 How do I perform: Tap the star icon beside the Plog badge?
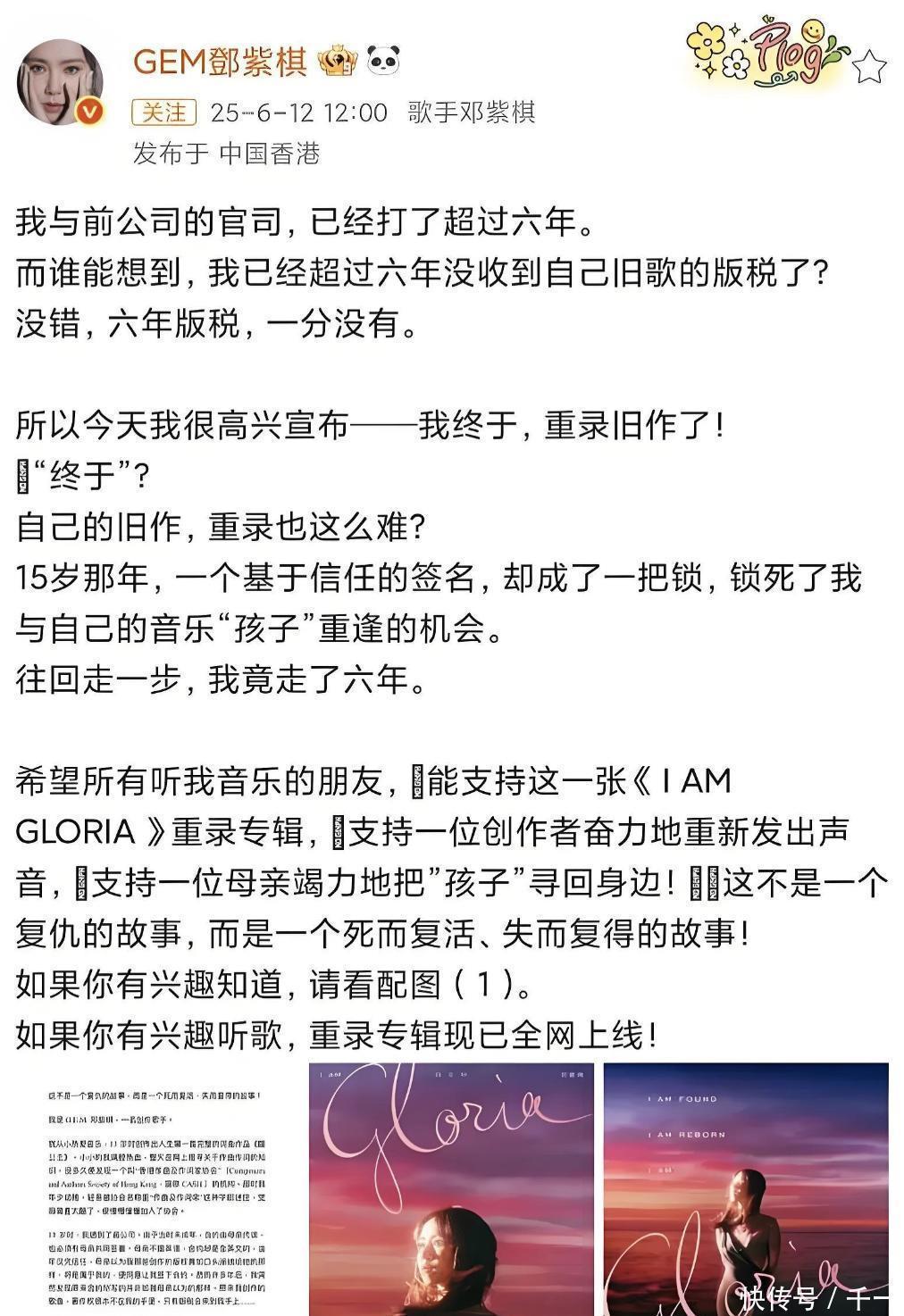pyautogui.click(x=869, y=66)
